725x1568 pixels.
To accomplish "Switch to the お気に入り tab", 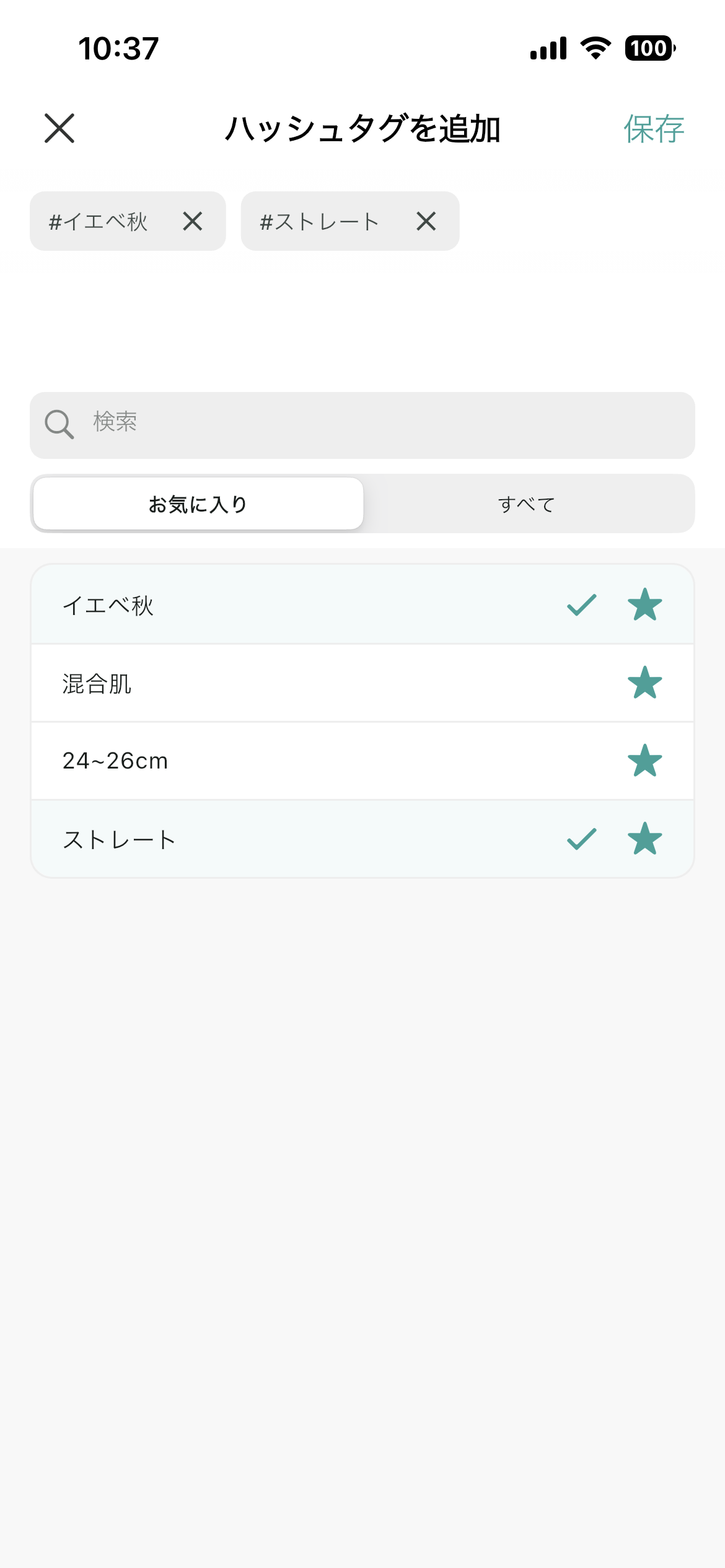I will coord(198,504).
